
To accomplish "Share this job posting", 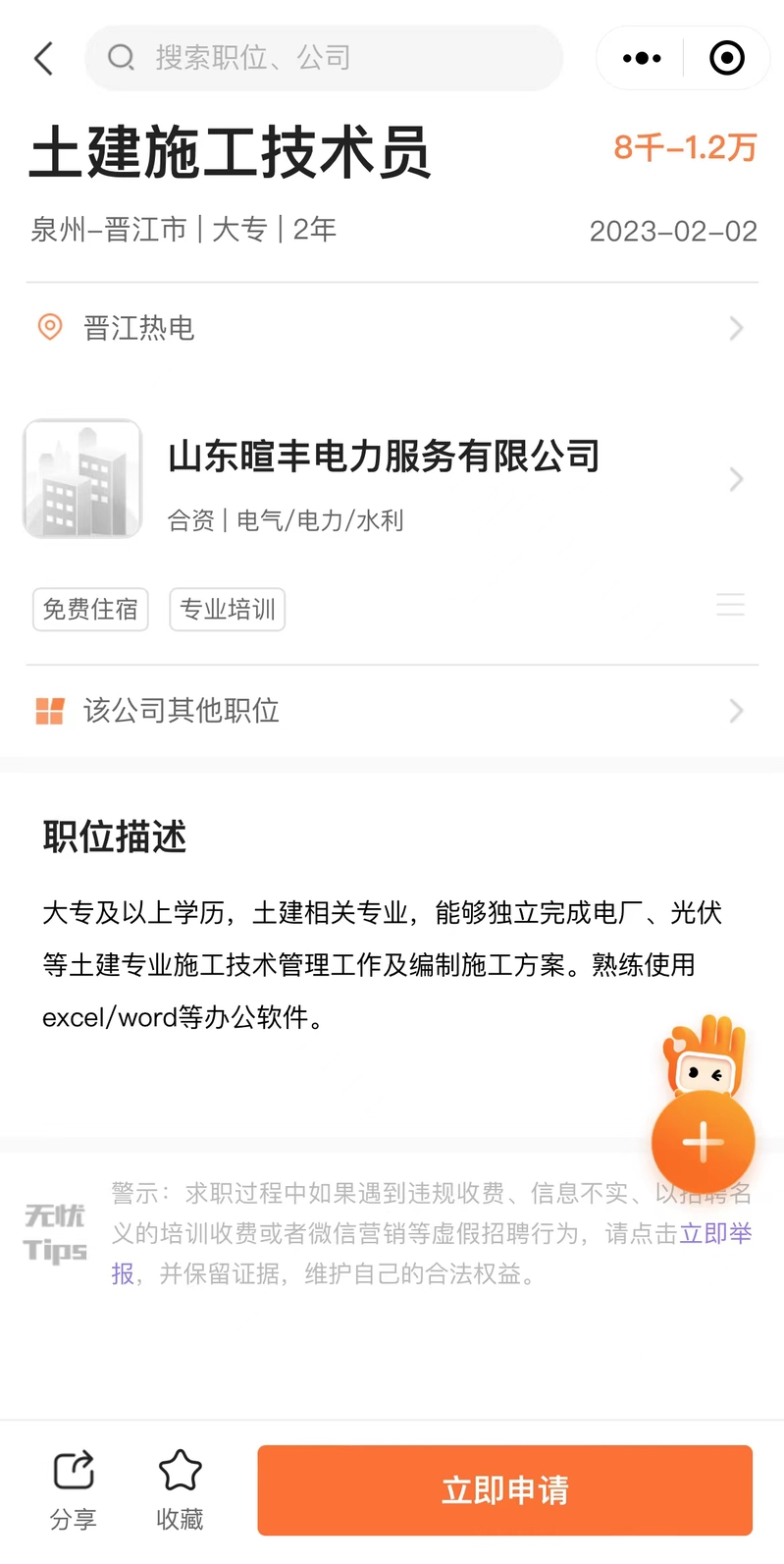I will point(74,1488).
